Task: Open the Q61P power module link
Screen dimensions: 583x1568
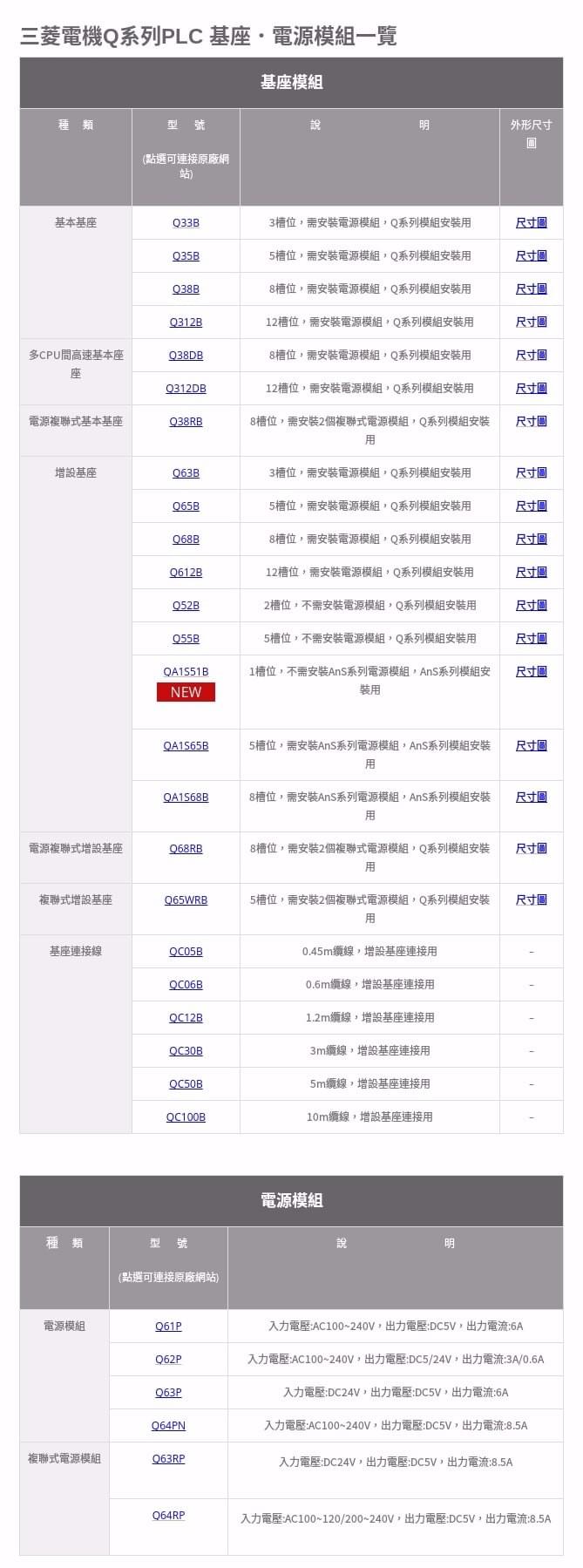Action: point(168,1326)
